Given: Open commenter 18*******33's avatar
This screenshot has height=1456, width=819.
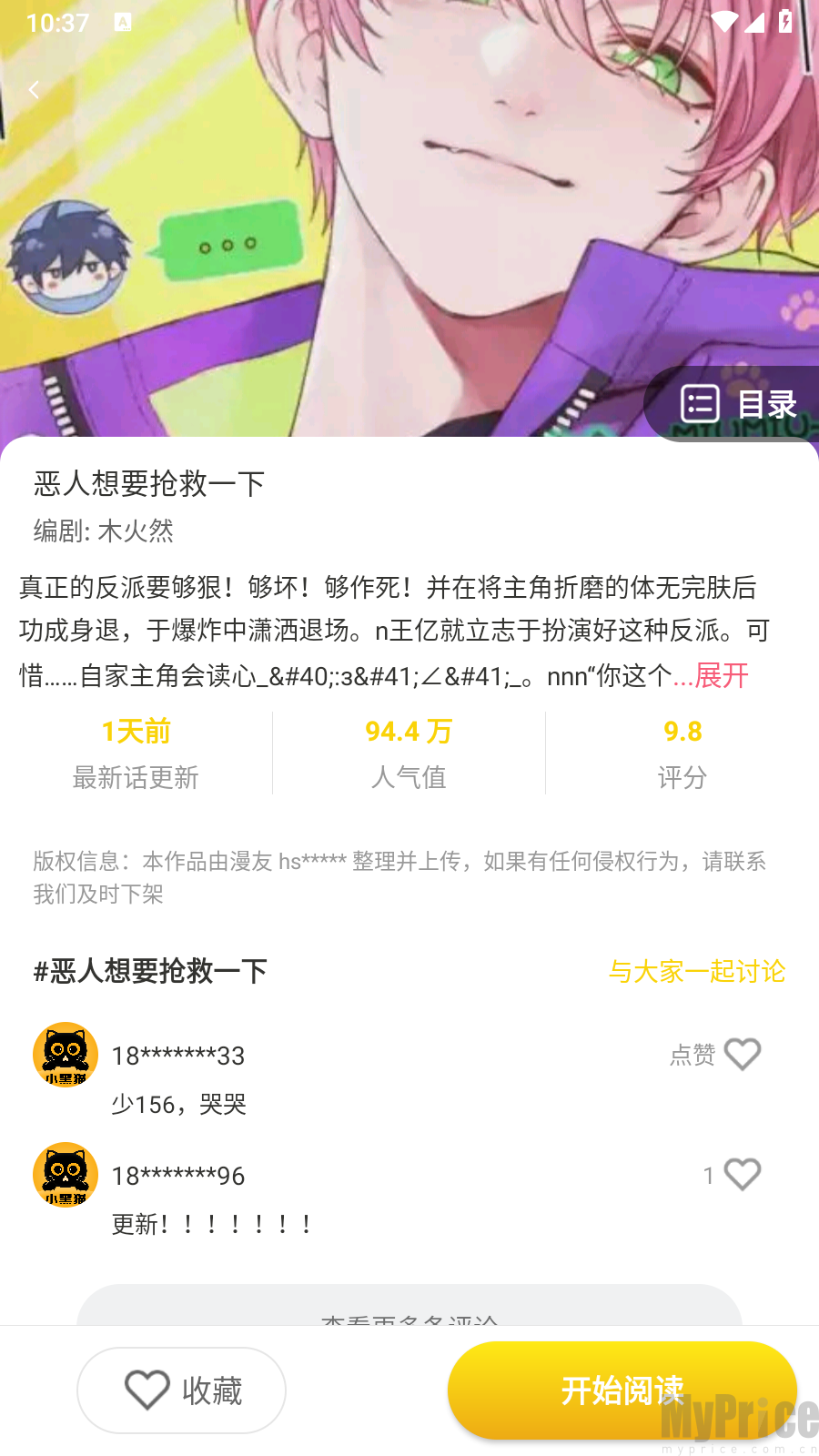Looking at the screenshot, I should point(65,1054).
